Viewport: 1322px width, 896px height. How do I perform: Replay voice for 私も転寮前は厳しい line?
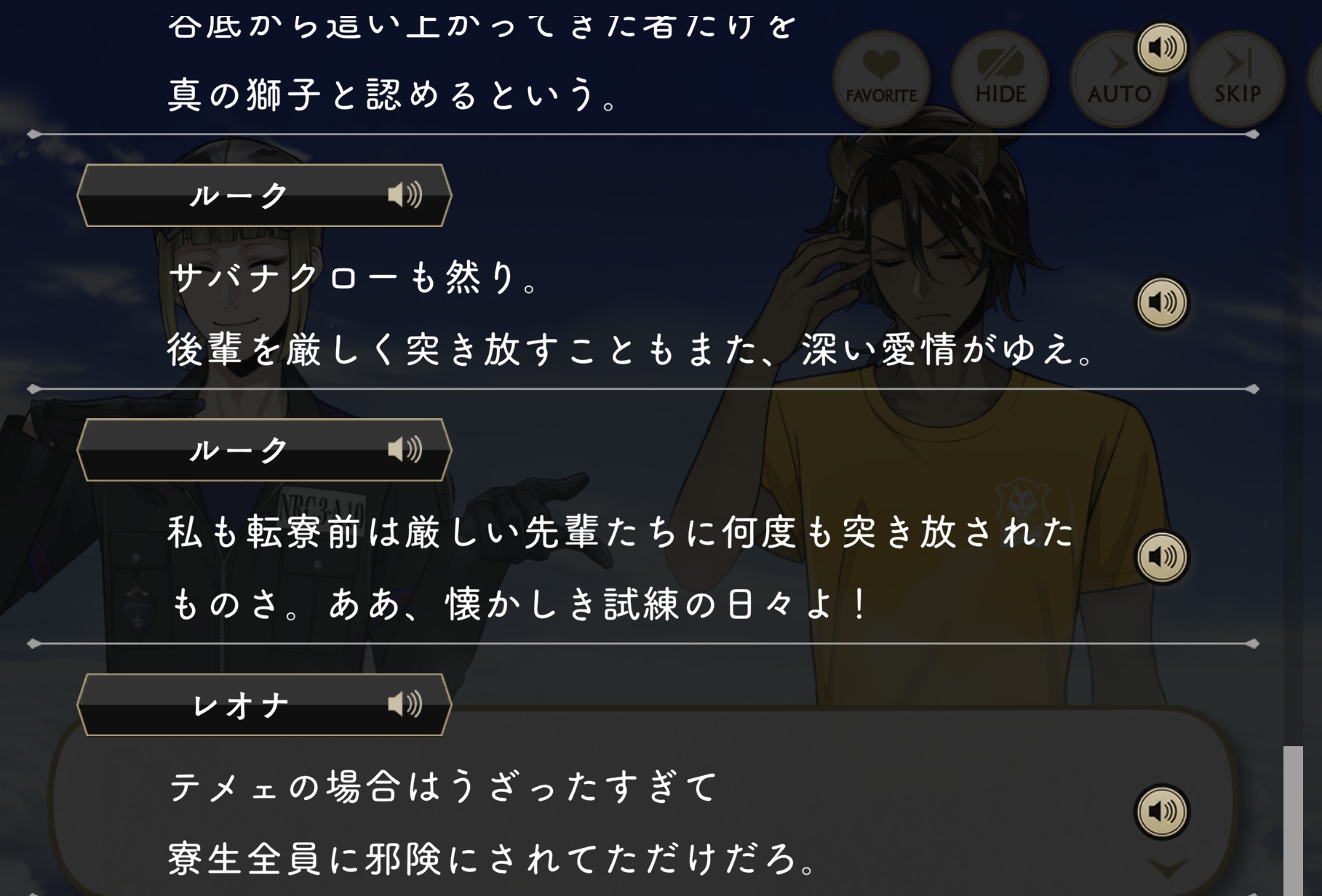pos(1162,556)
